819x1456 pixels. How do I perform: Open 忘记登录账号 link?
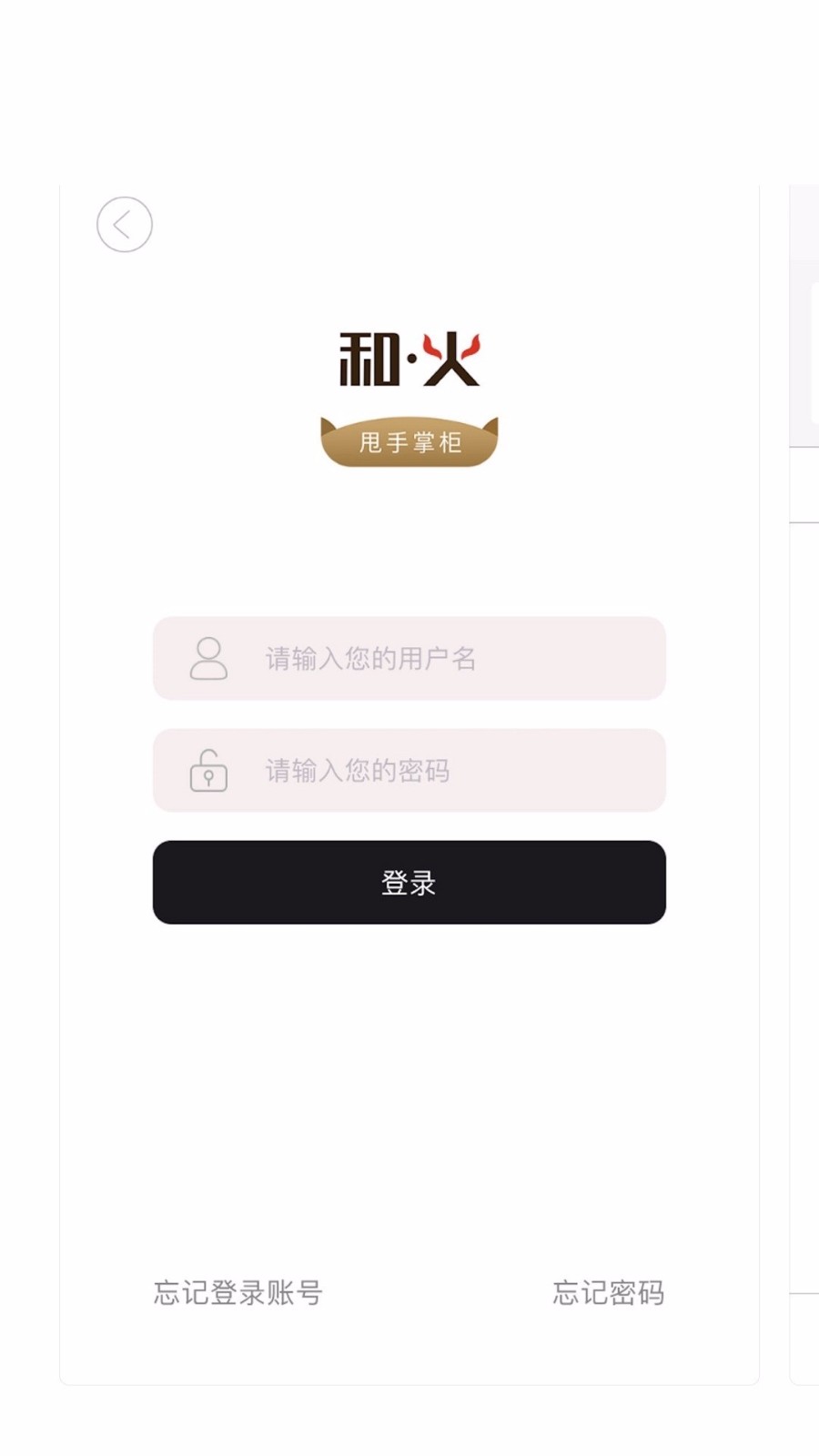[238, 1292]
